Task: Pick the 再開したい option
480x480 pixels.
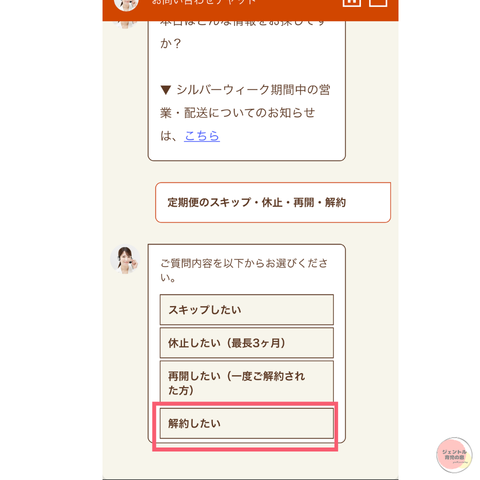Action: [247, 383]
